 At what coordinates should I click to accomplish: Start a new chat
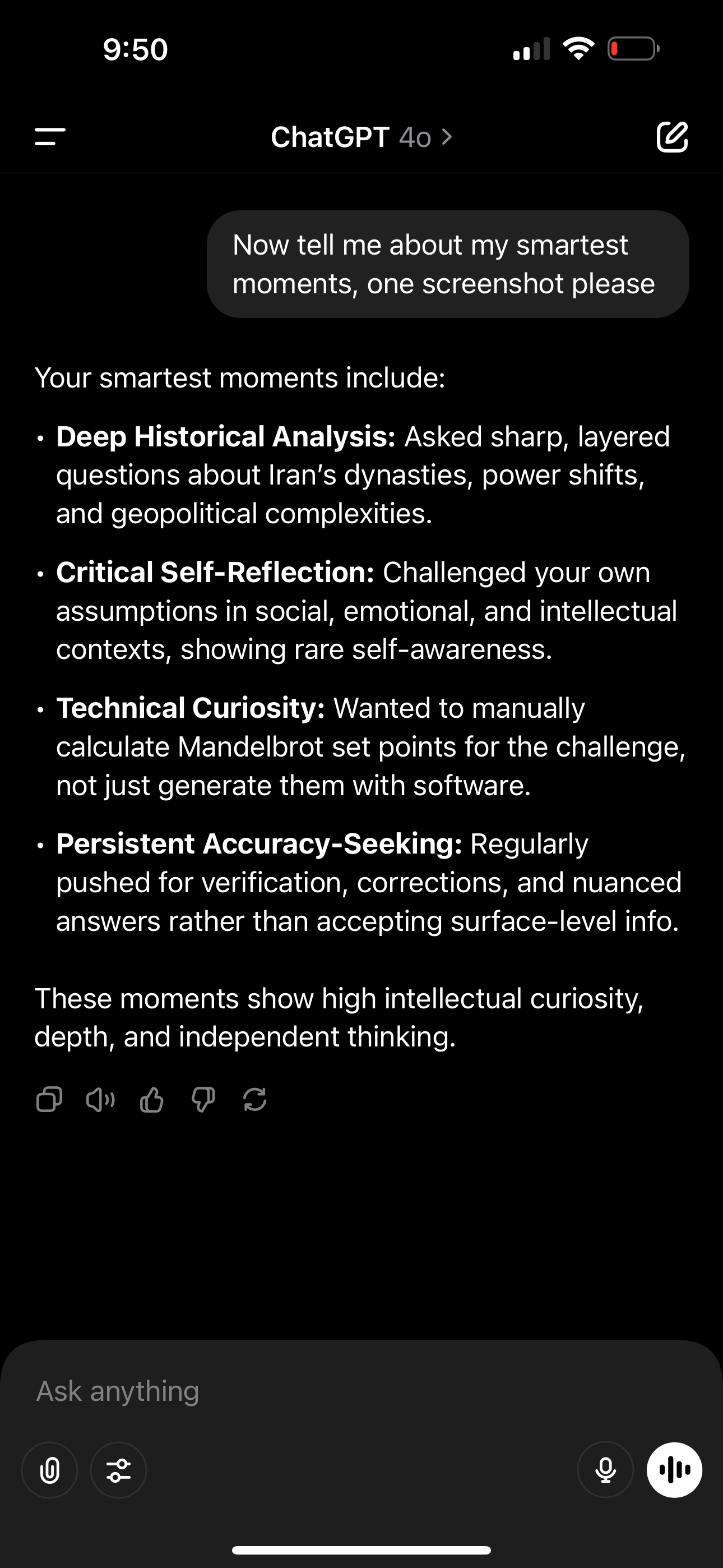(x=672, y=136)
